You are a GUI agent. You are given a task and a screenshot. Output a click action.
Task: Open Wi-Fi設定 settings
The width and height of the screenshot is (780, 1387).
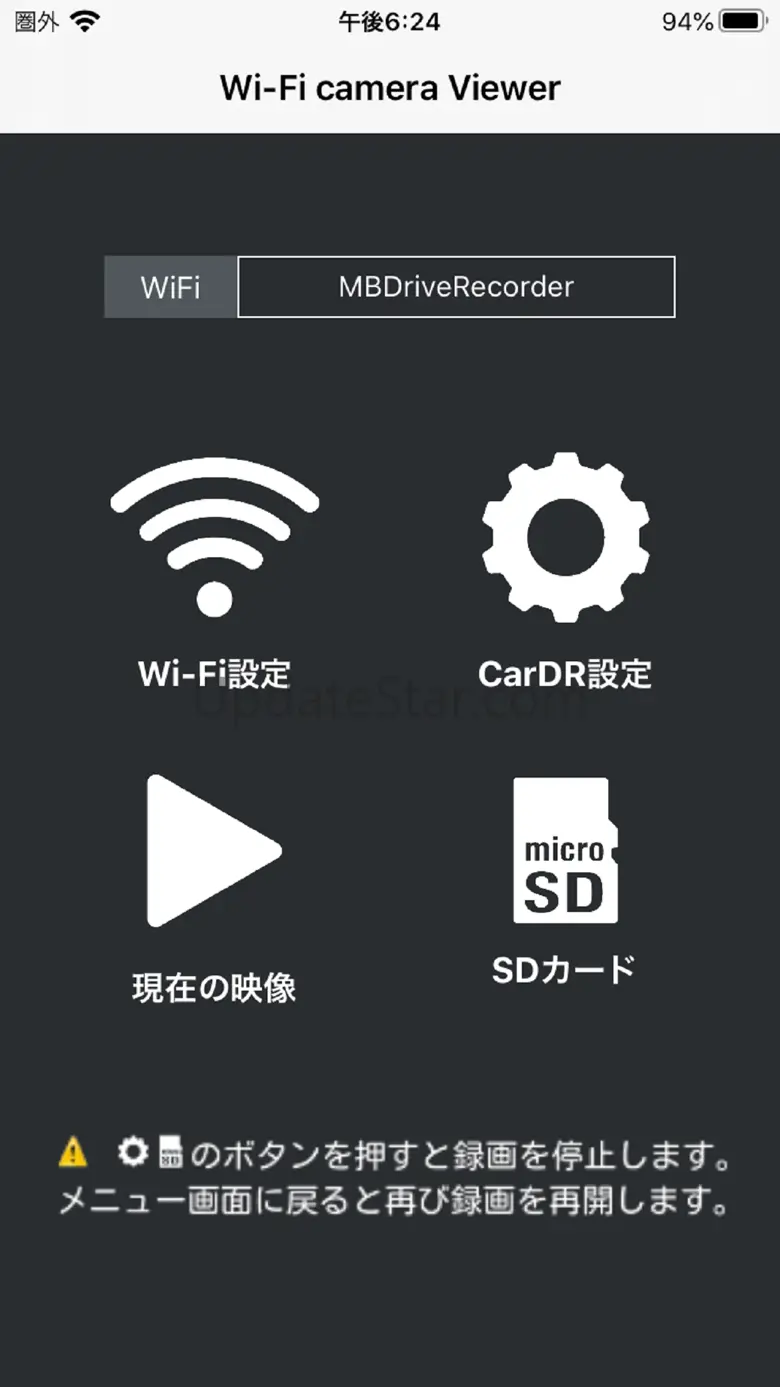214,570
